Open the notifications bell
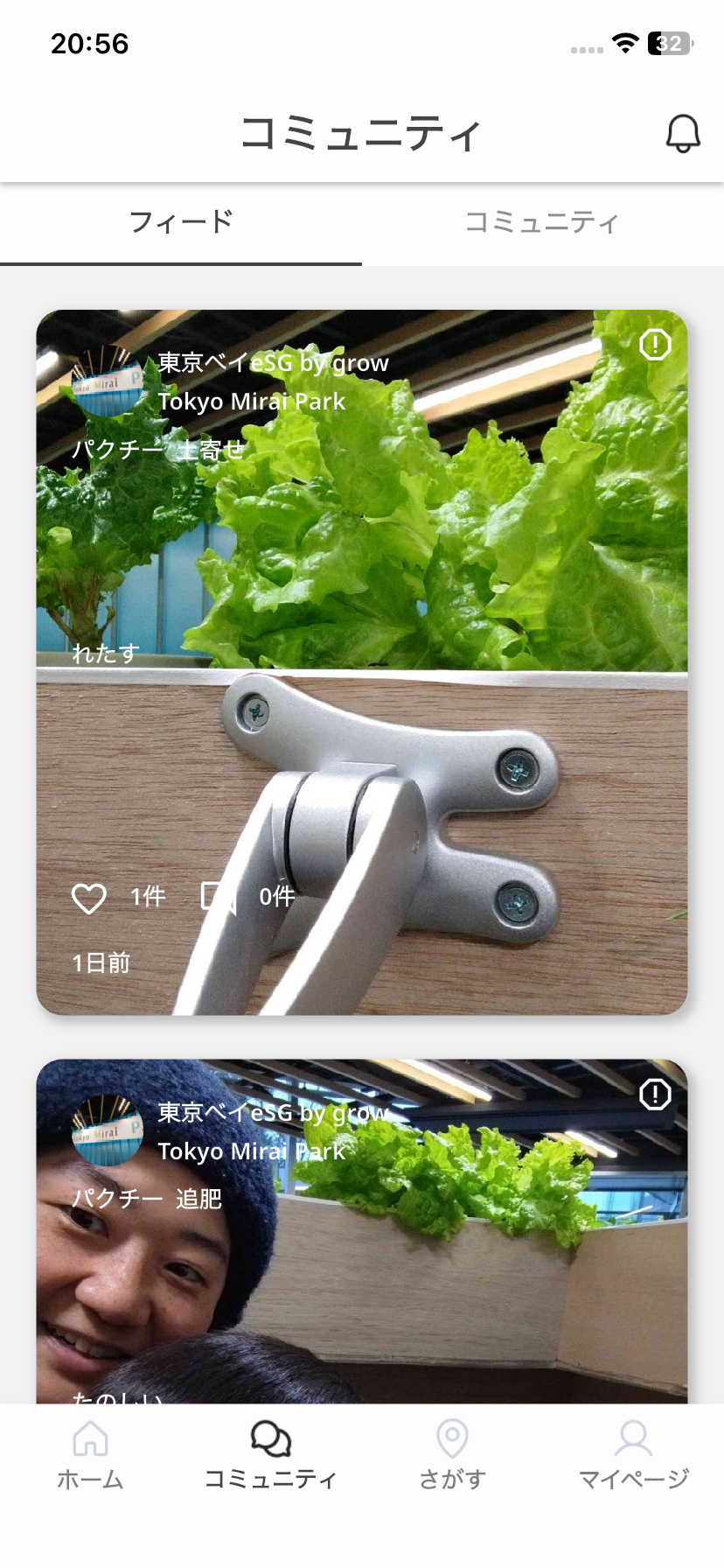 (683, 134)
